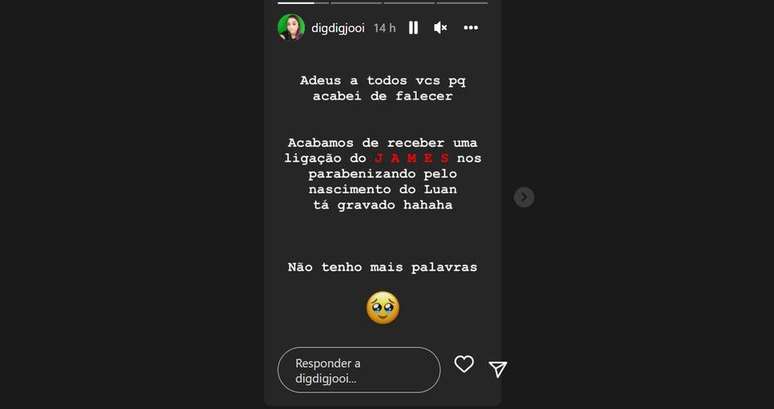Unmute the story sound
This screenshot has height=409, width=774.
[440, 28]
